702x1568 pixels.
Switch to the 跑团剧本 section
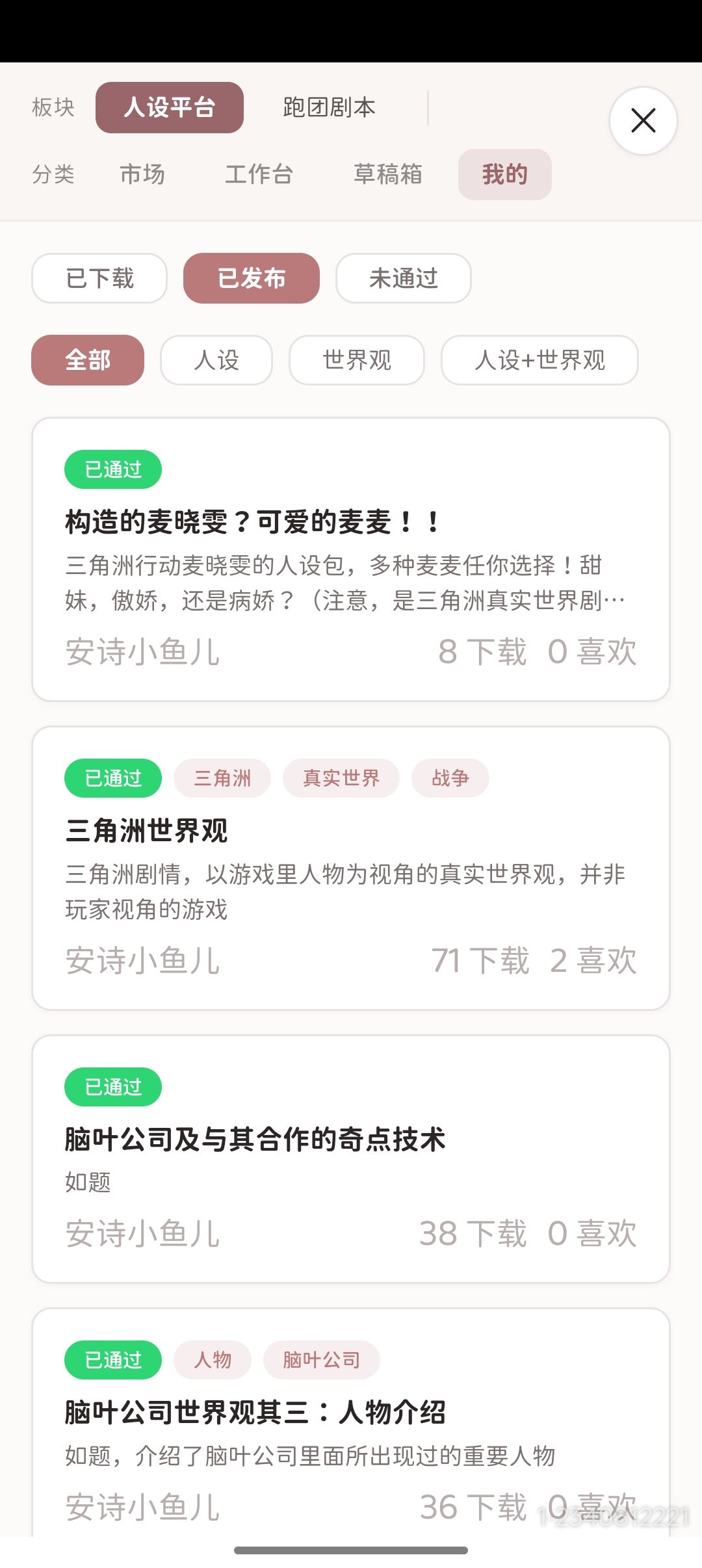pyautogui.click(x=329, y=107)
